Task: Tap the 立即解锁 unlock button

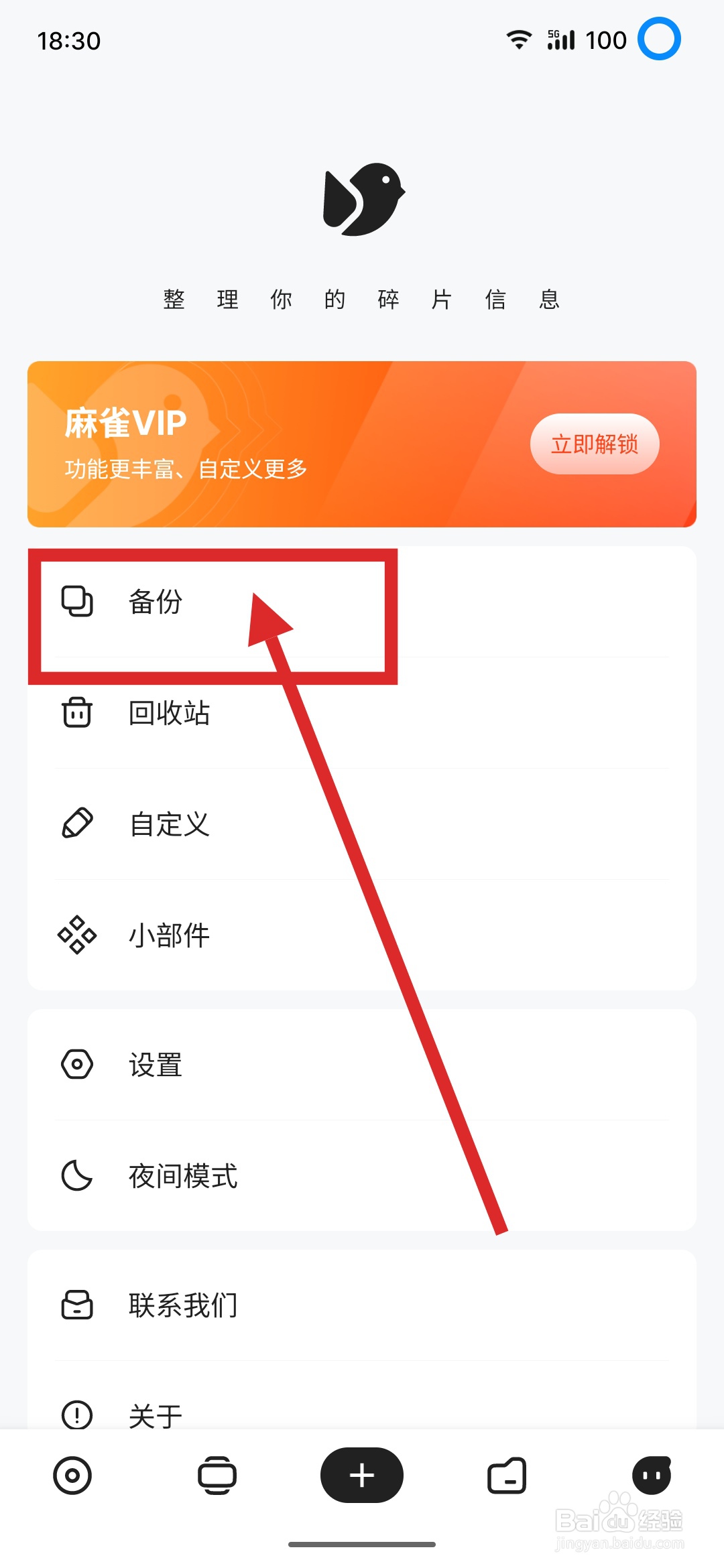Action: (x=594, y=444)
